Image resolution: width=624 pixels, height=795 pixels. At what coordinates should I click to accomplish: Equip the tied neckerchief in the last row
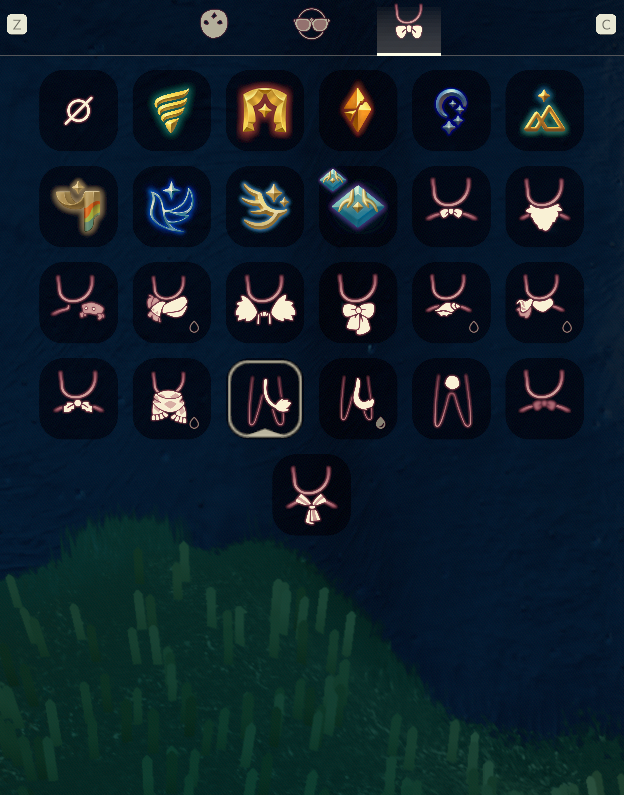tap(311, 494)
